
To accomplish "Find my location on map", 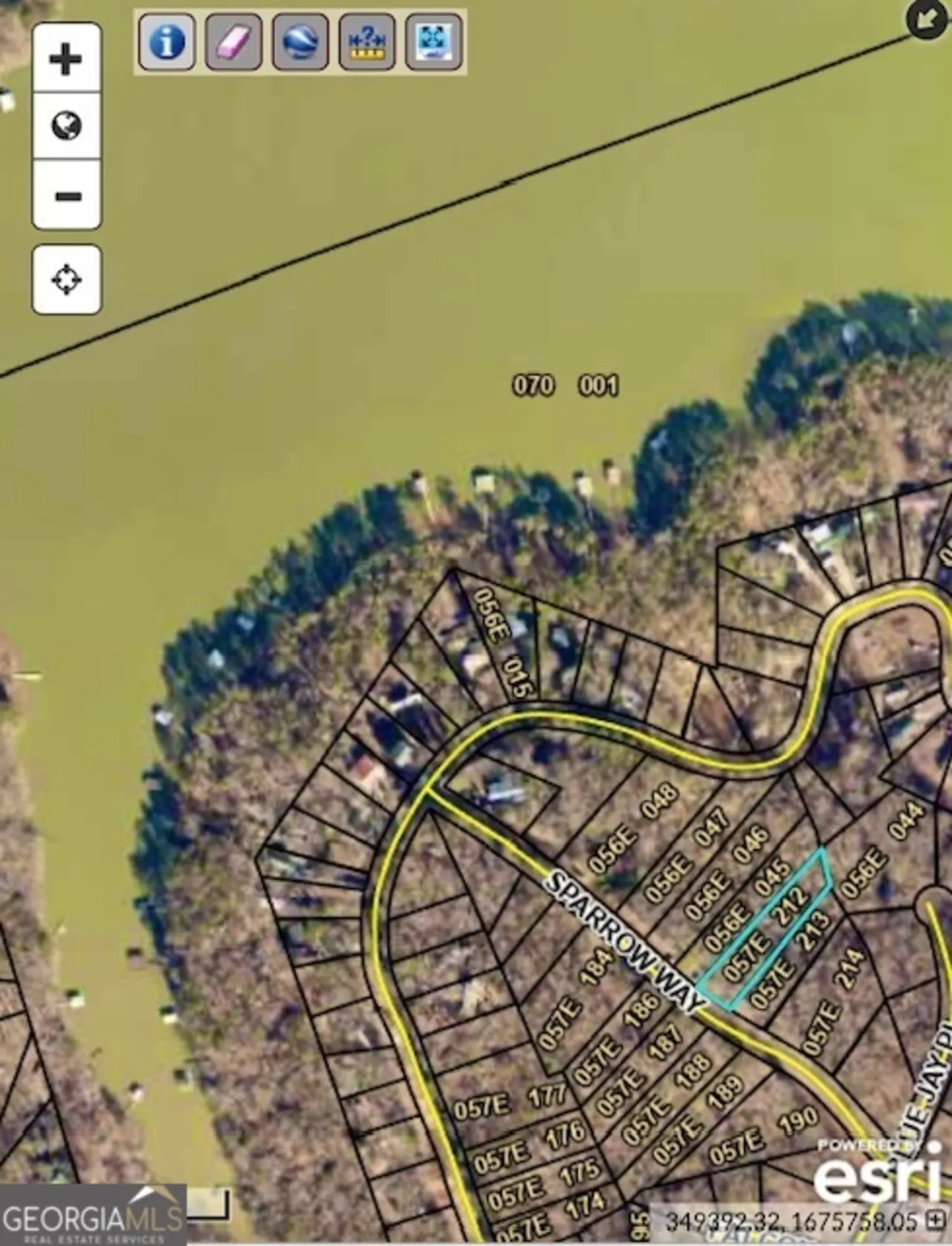I will tap(67, 279).
